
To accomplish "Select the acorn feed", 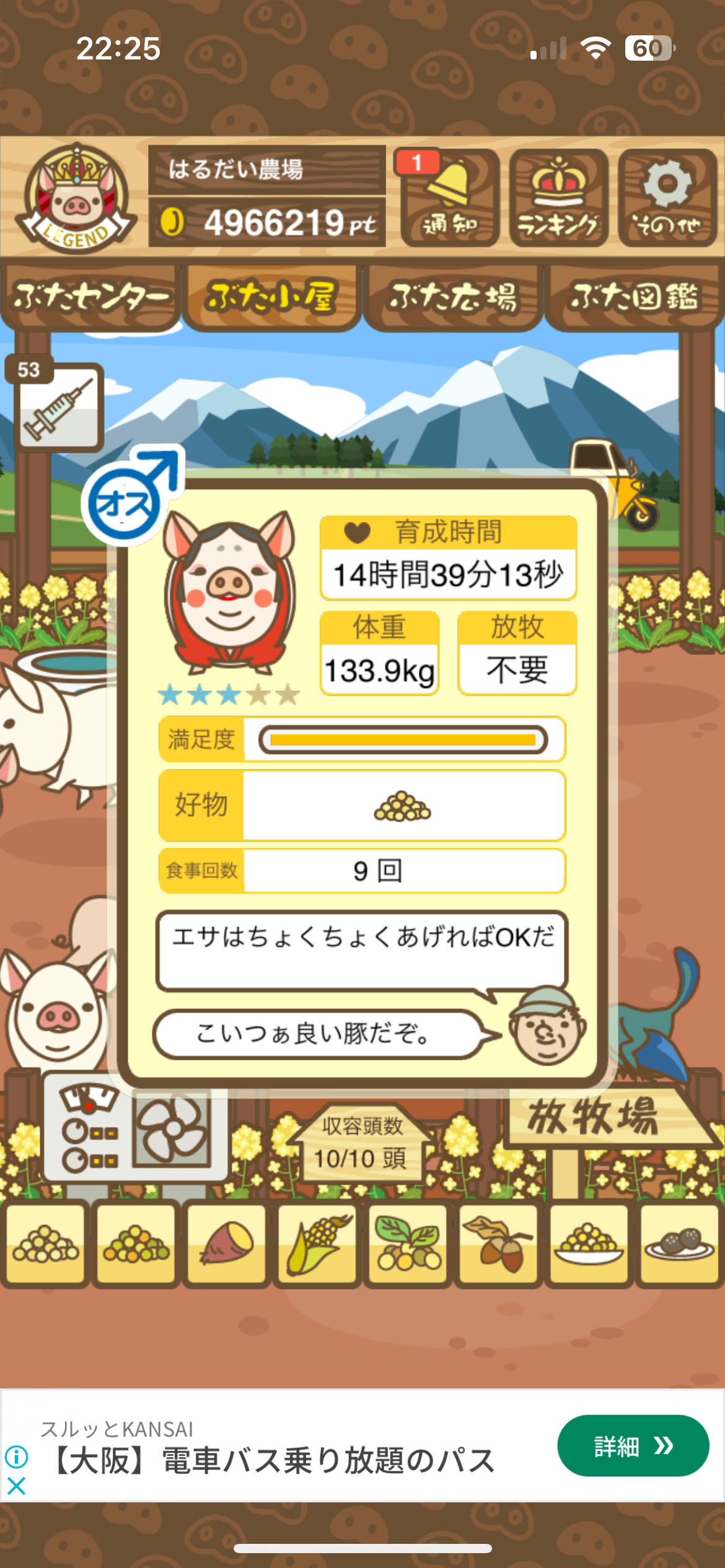I will click(498, 1243).
